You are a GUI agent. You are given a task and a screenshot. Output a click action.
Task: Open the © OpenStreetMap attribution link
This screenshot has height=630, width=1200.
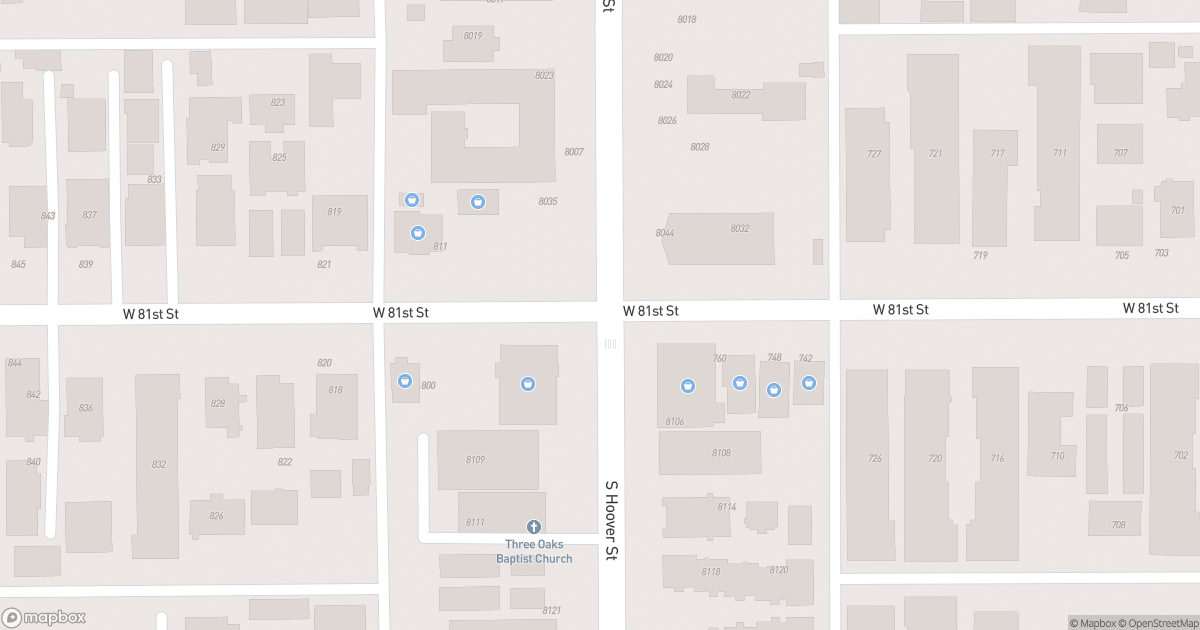(x=1157, y=623)
